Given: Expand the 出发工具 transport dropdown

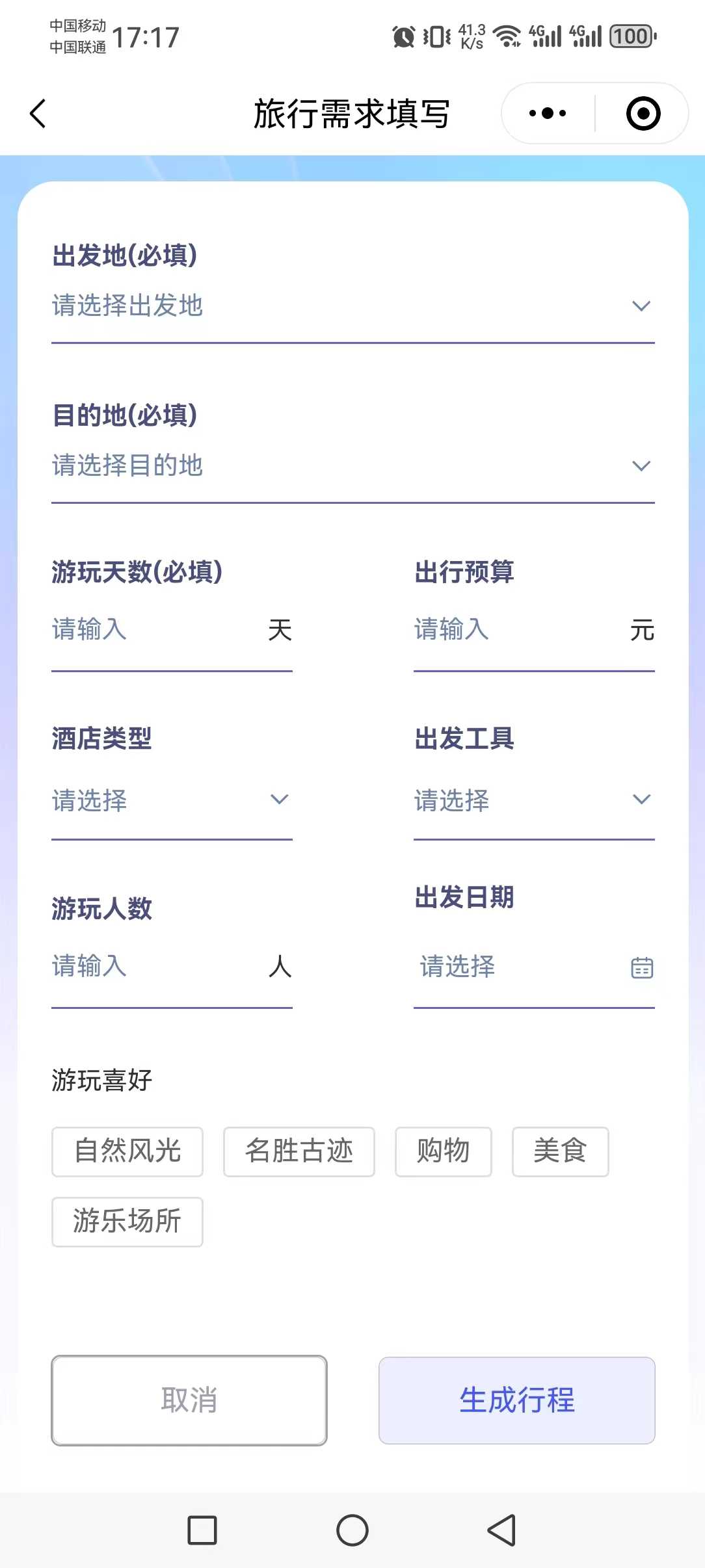Looking at the screenshot, I should click(x=534, y=800).
